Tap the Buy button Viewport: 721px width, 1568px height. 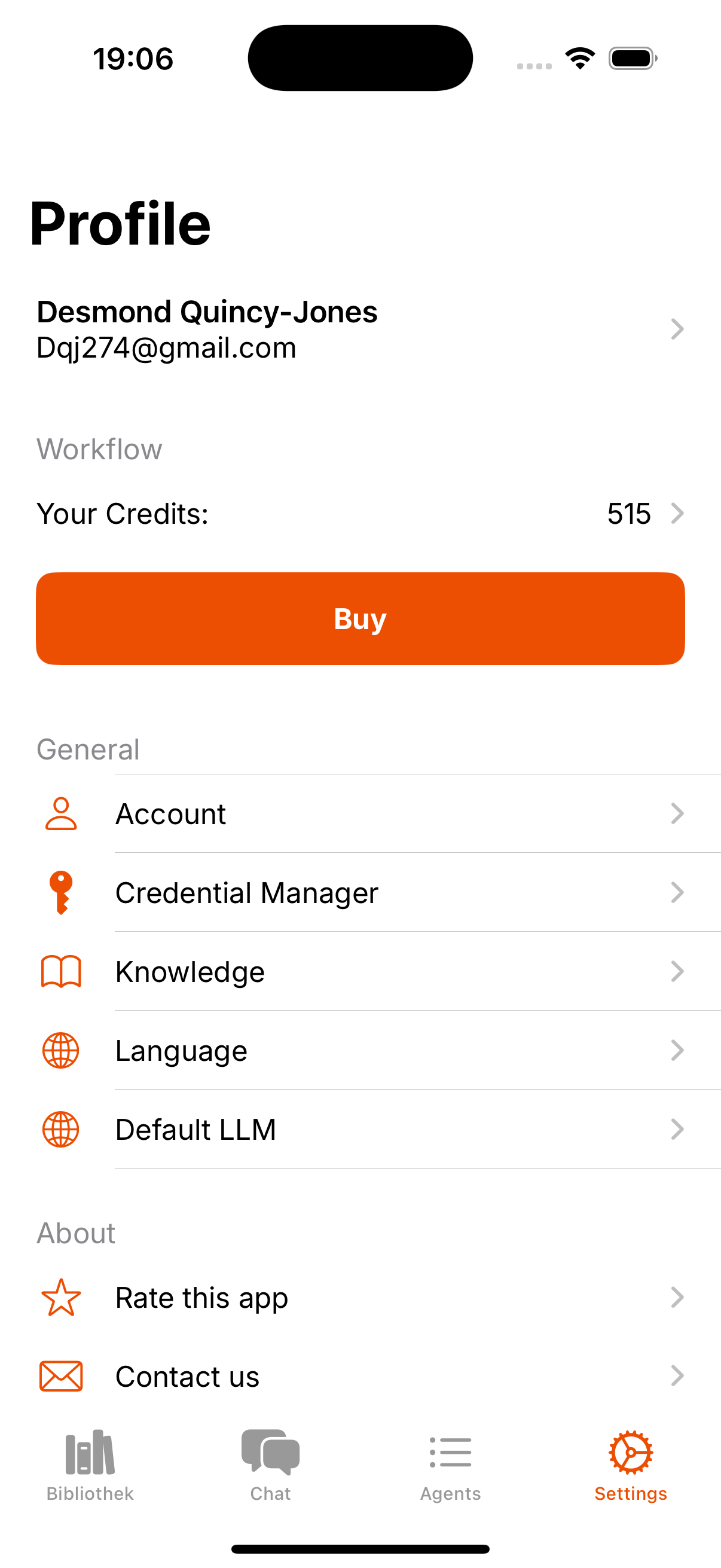360,618
